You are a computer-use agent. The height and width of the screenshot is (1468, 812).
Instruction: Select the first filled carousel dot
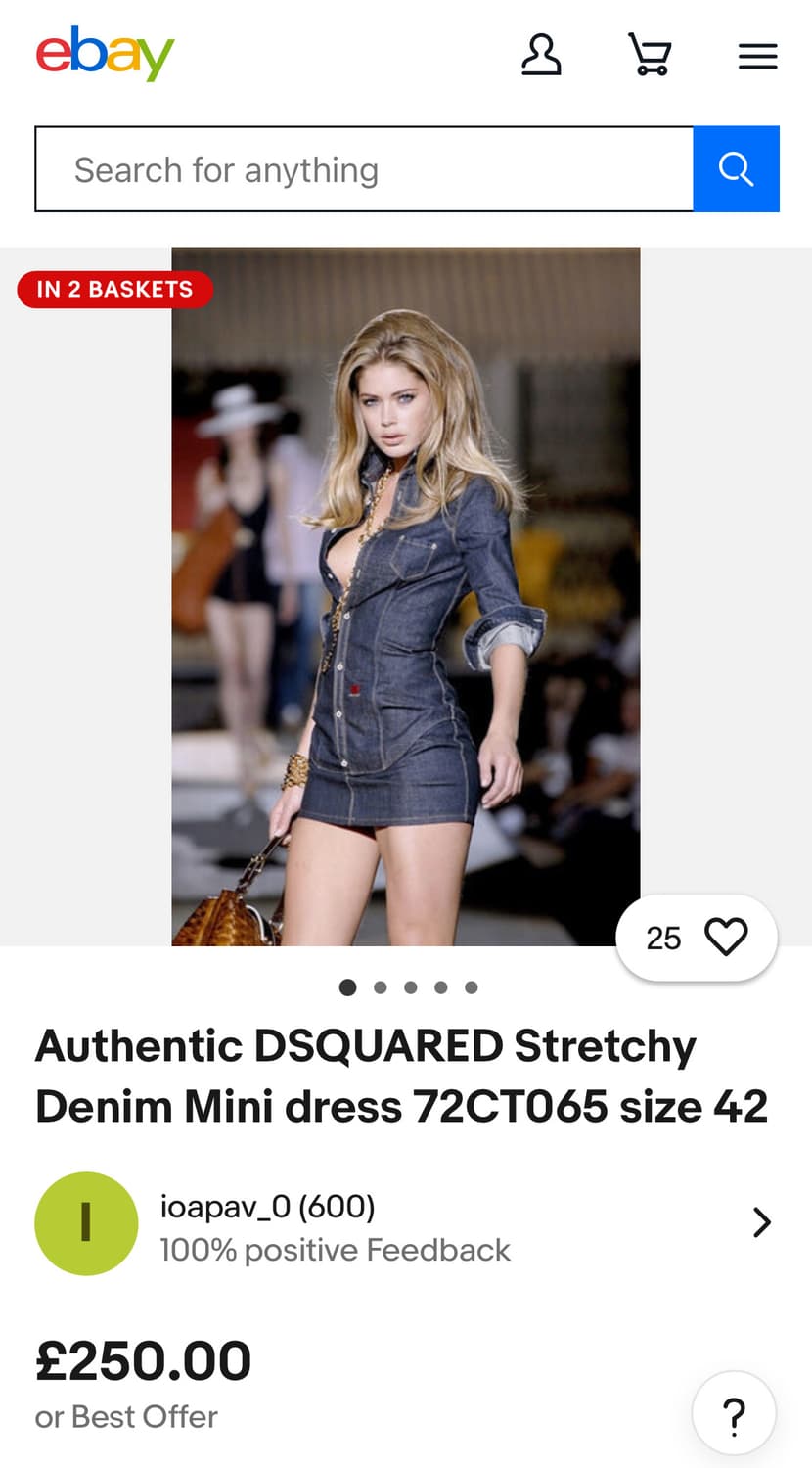click(347, 987)
